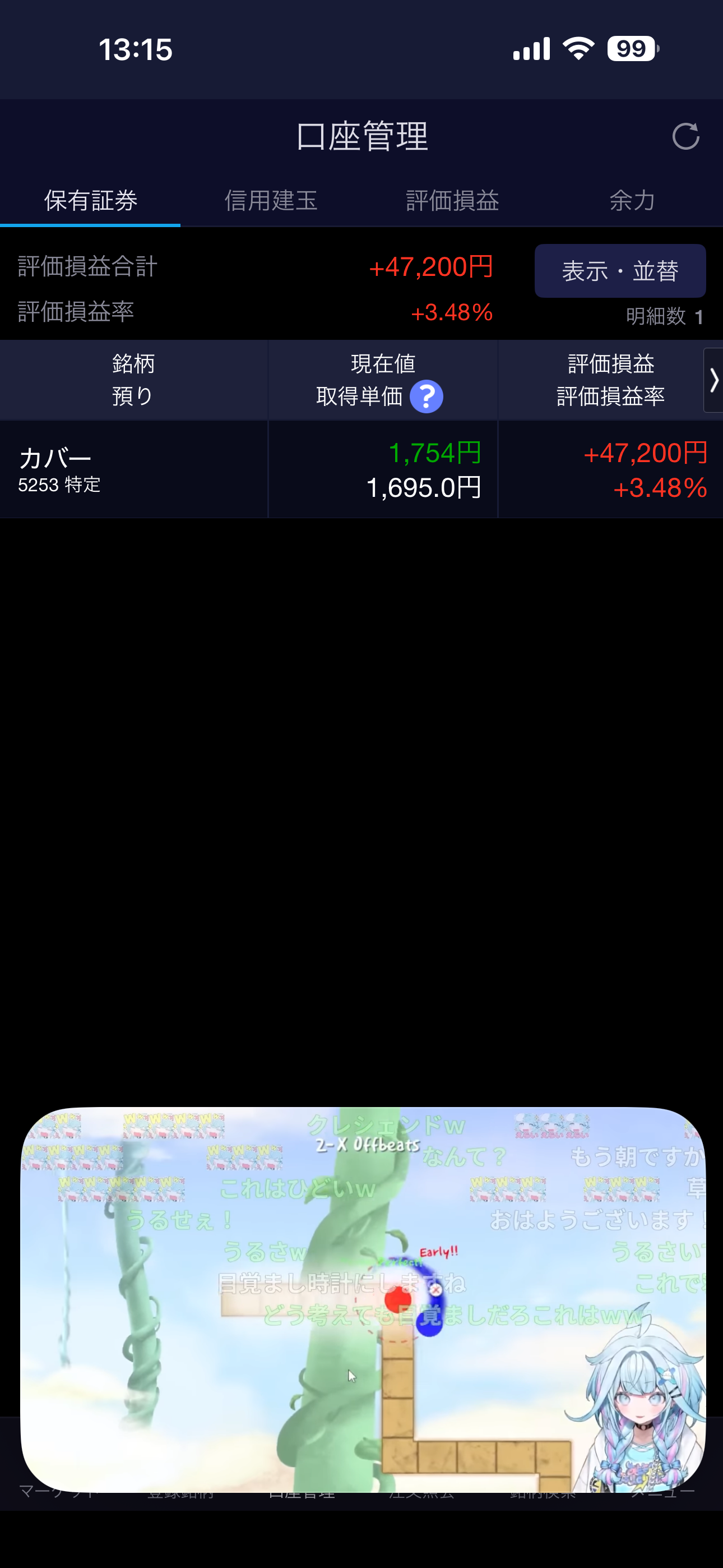
Task: Open the 余力 tab
Action: click(632, 200)
